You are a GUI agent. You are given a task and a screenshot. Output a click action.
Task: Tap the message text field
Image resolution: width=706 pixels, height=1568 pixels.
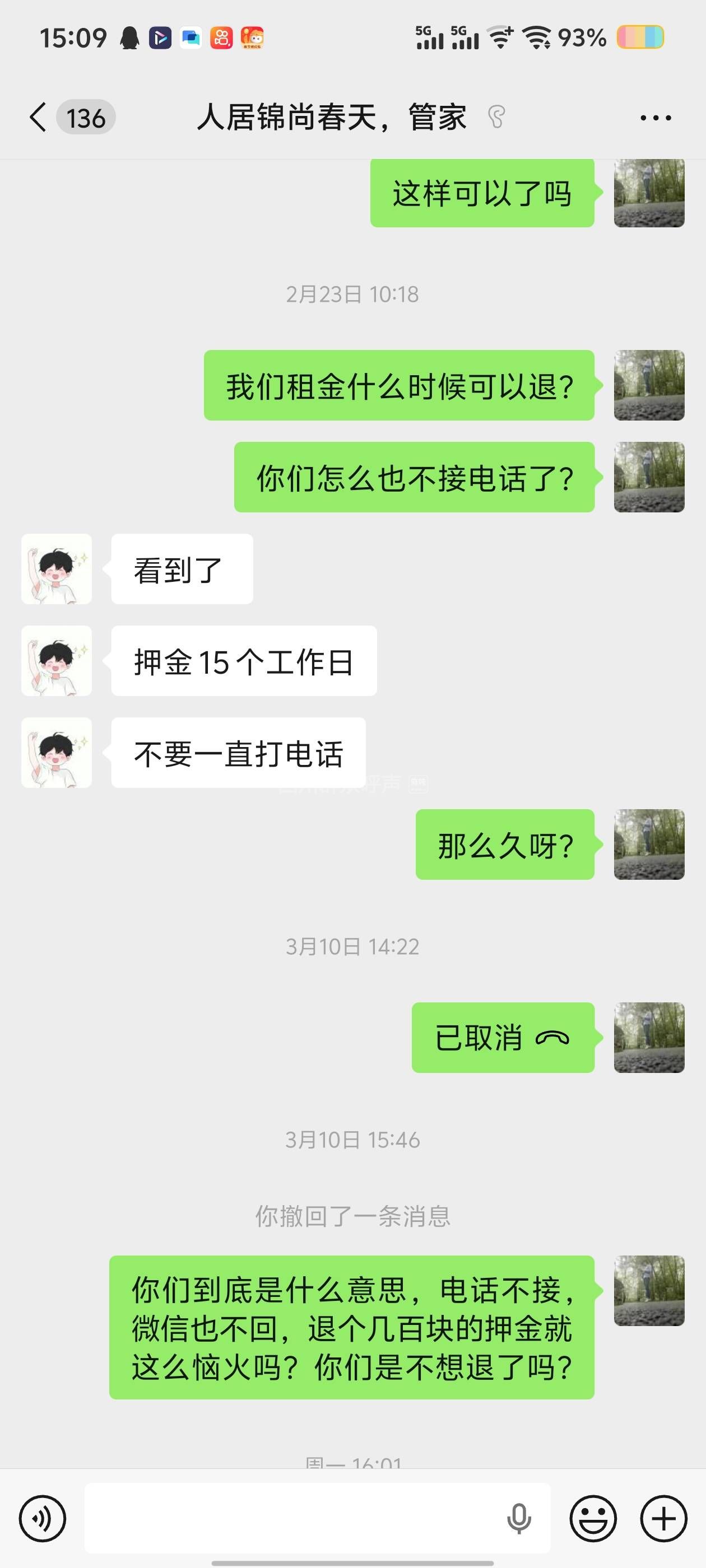[292, 1519]
